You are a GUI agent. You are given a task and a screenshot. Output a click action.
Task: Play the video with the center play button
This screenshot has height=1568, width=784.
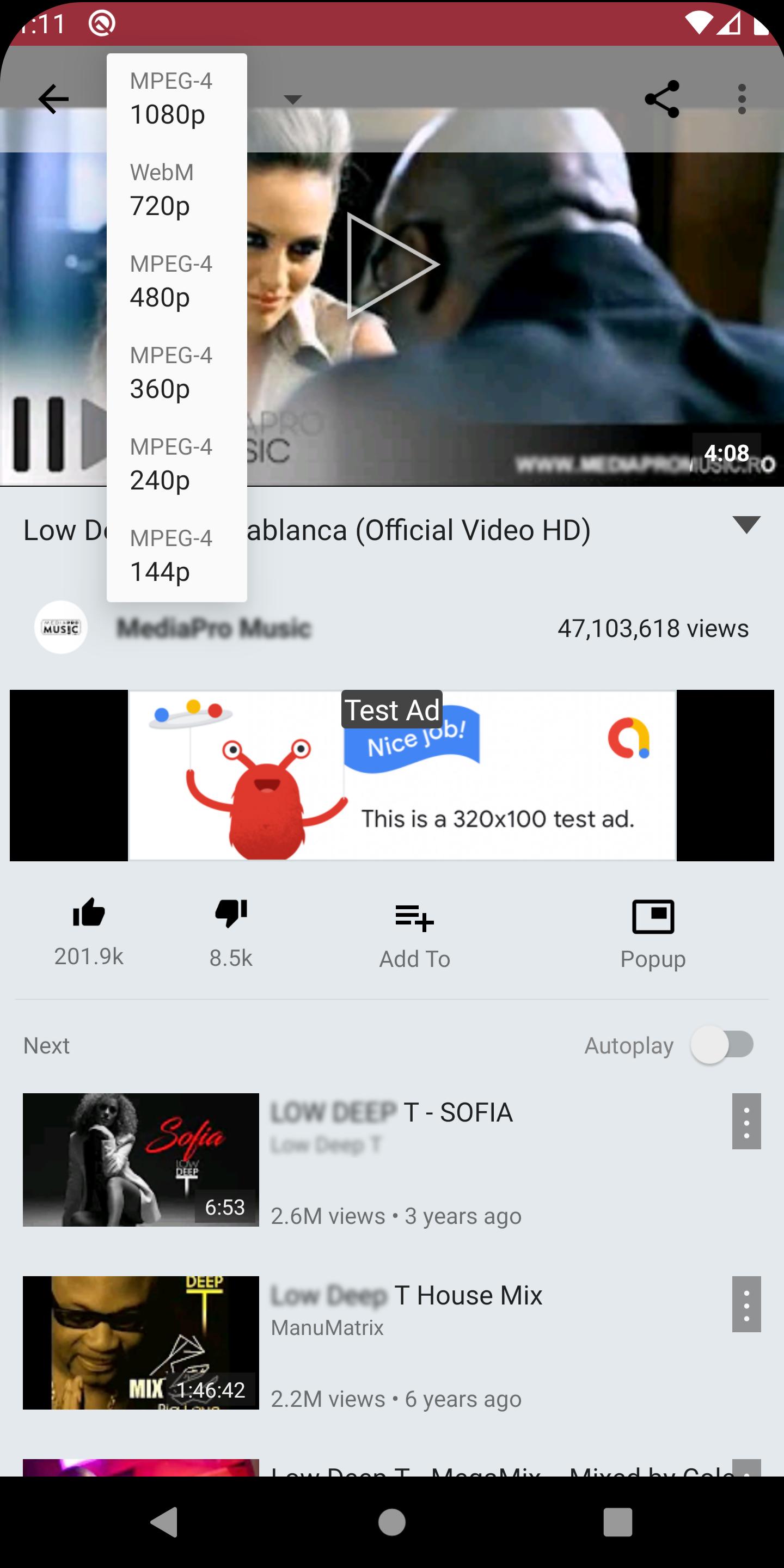392,265
